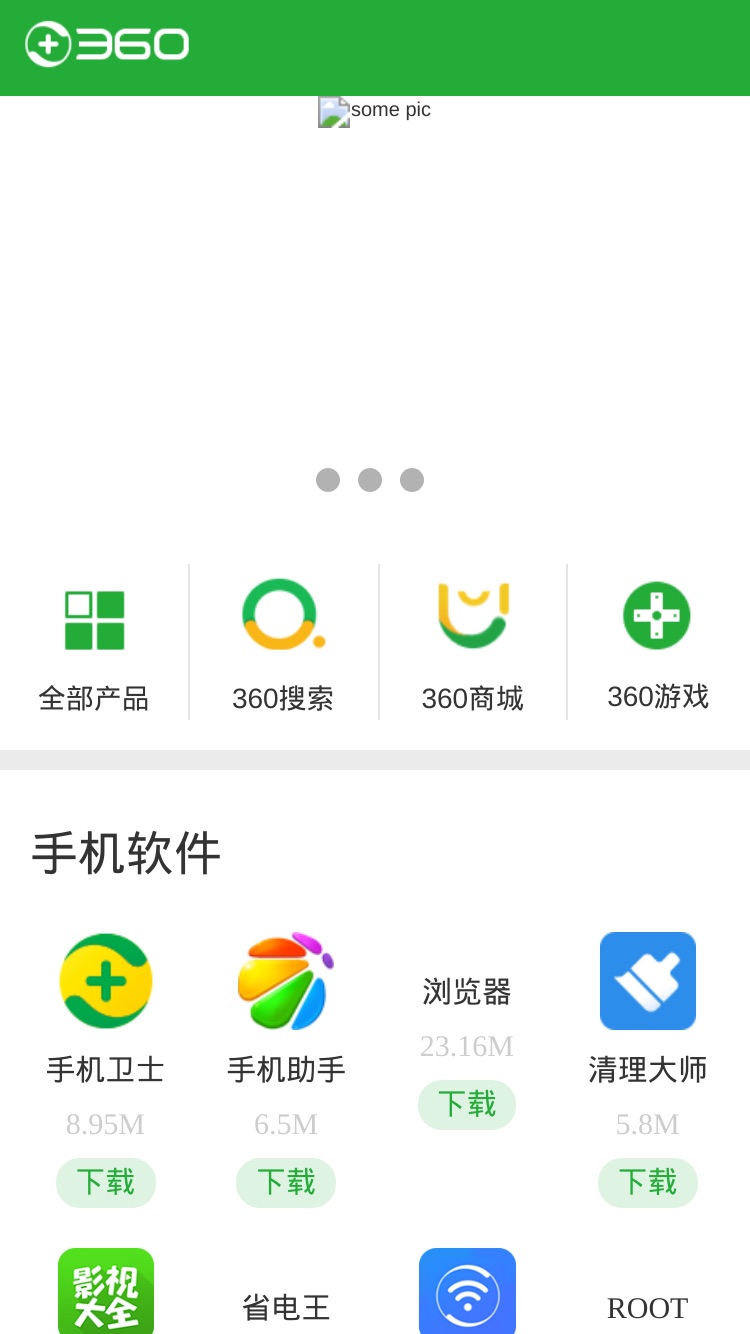Select the first banner page dot

(328, 480)
